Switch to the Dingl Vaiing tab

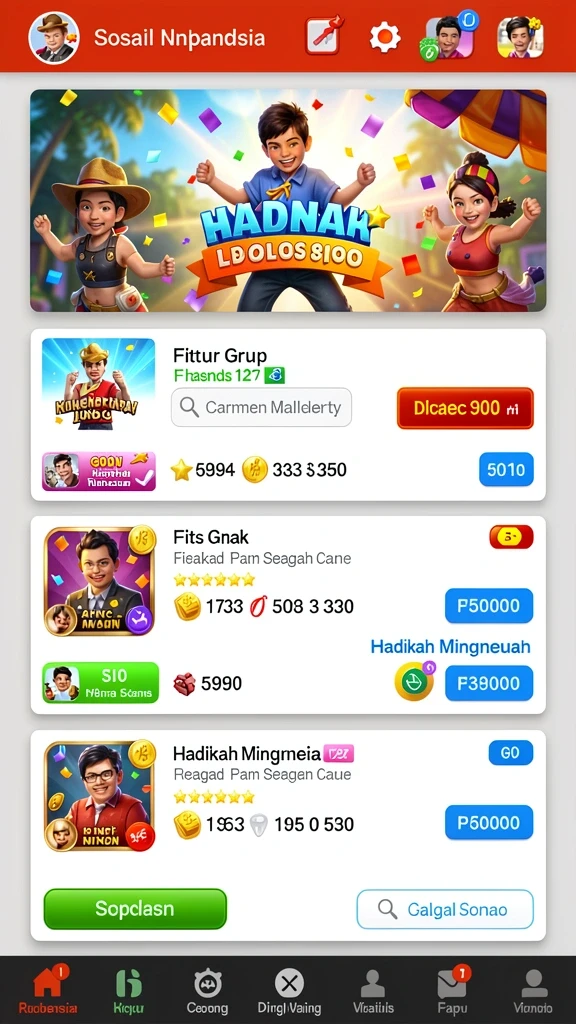(289, 991)
